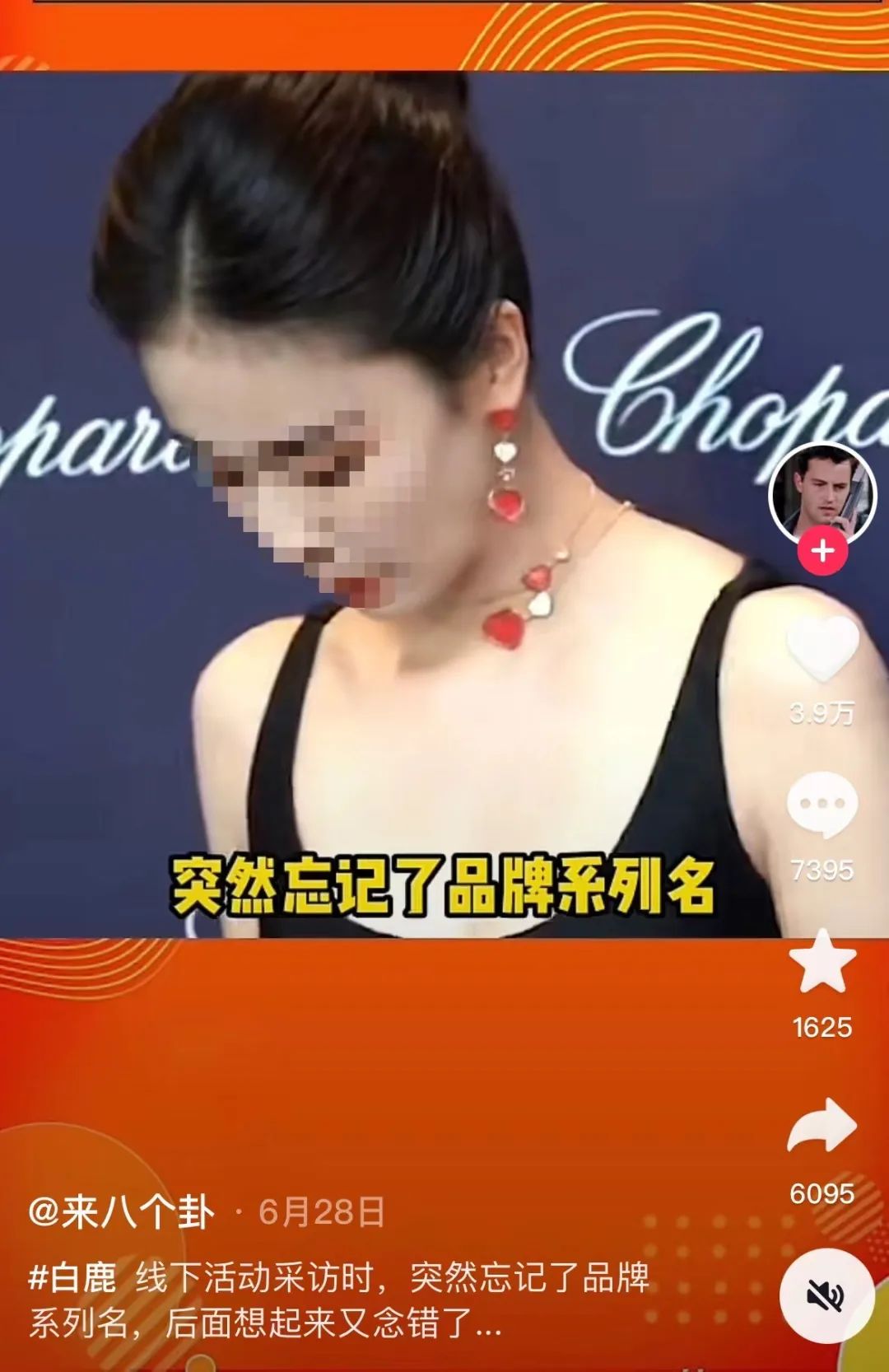
Task: Open the comments with 7395 replies
Action: [822, 805]
